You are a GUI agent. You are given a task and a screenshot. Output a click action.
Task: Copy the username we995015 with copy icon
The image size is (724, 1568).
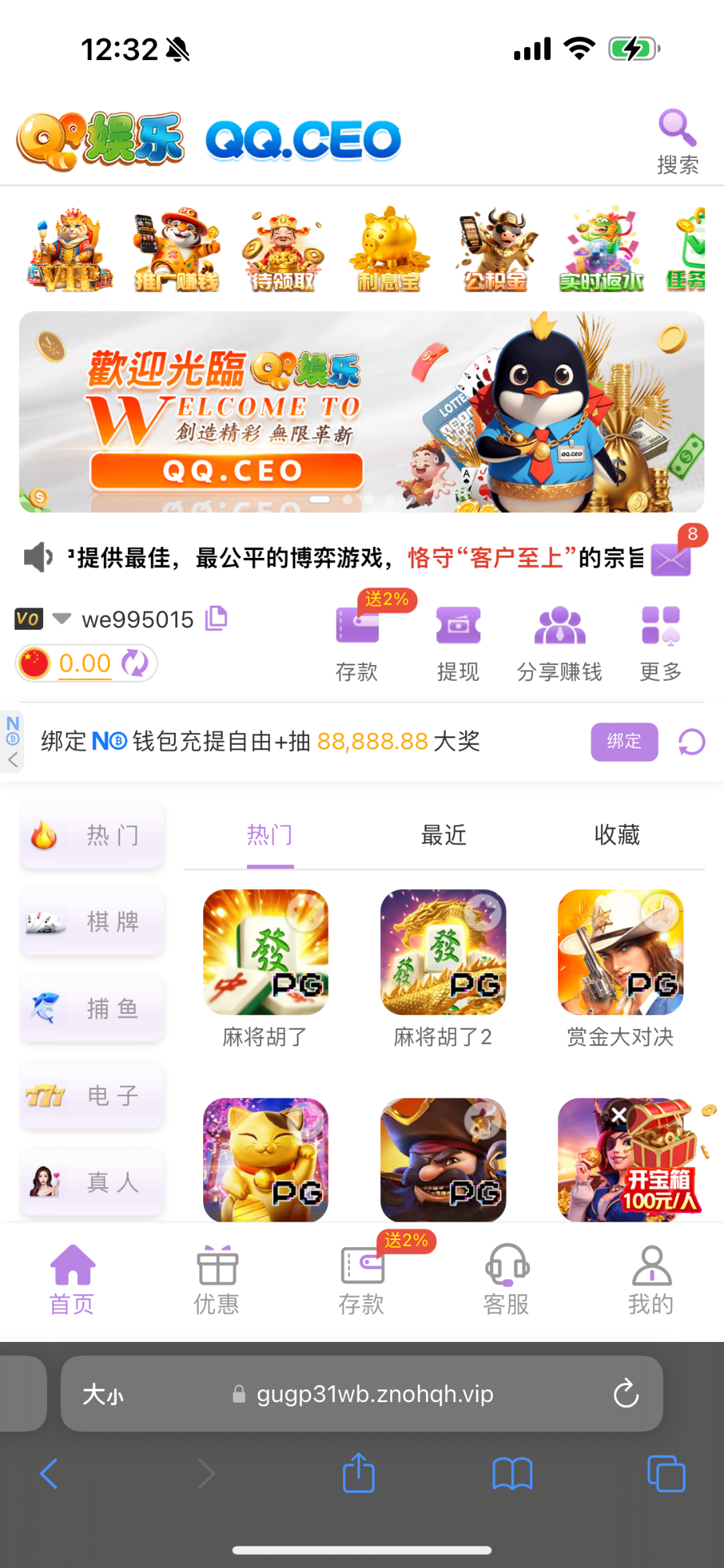pyautogui.click(x=216, y=617)
